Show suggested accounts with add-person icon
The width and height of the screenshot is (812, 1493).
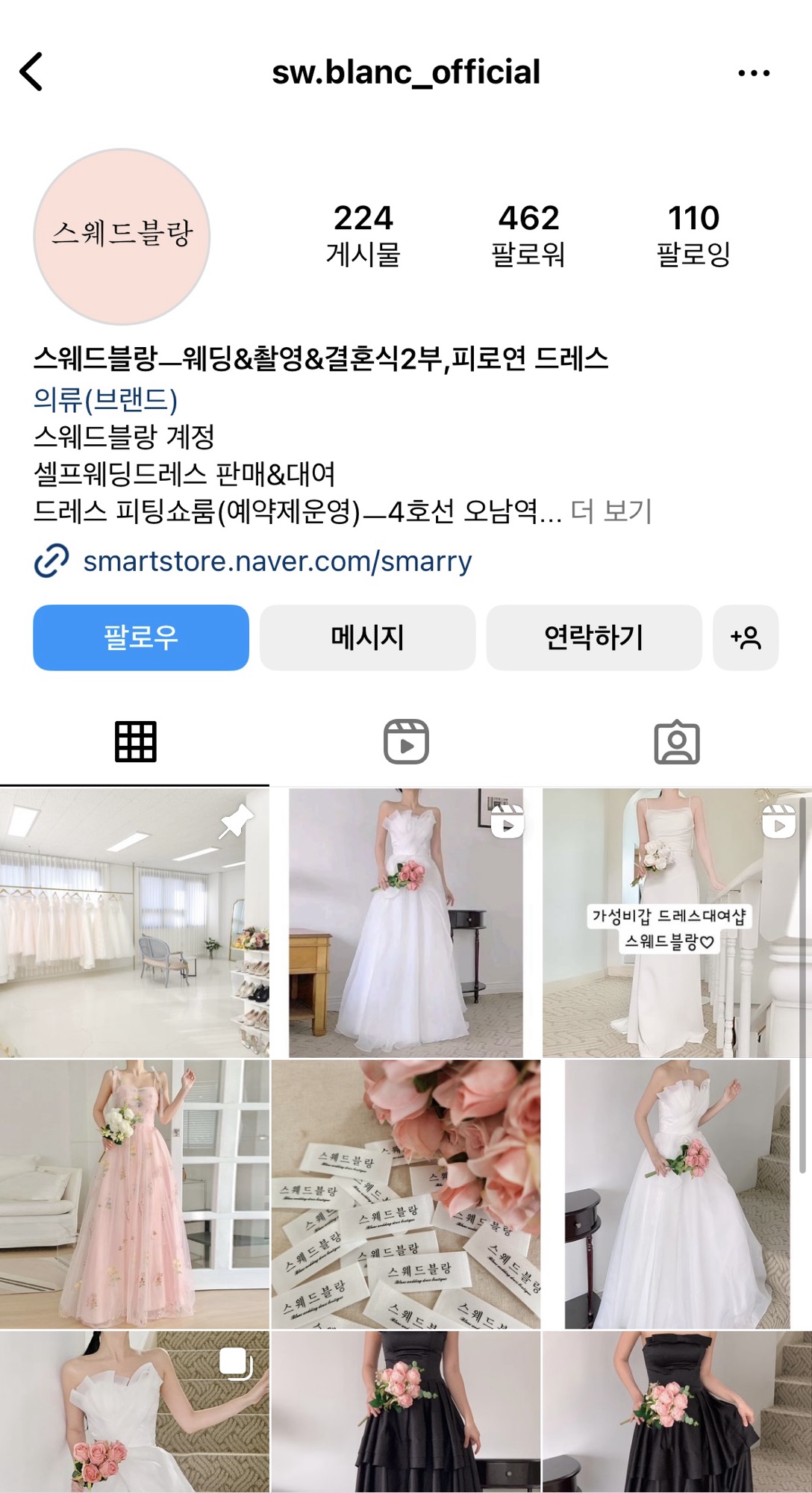(746, 638)
